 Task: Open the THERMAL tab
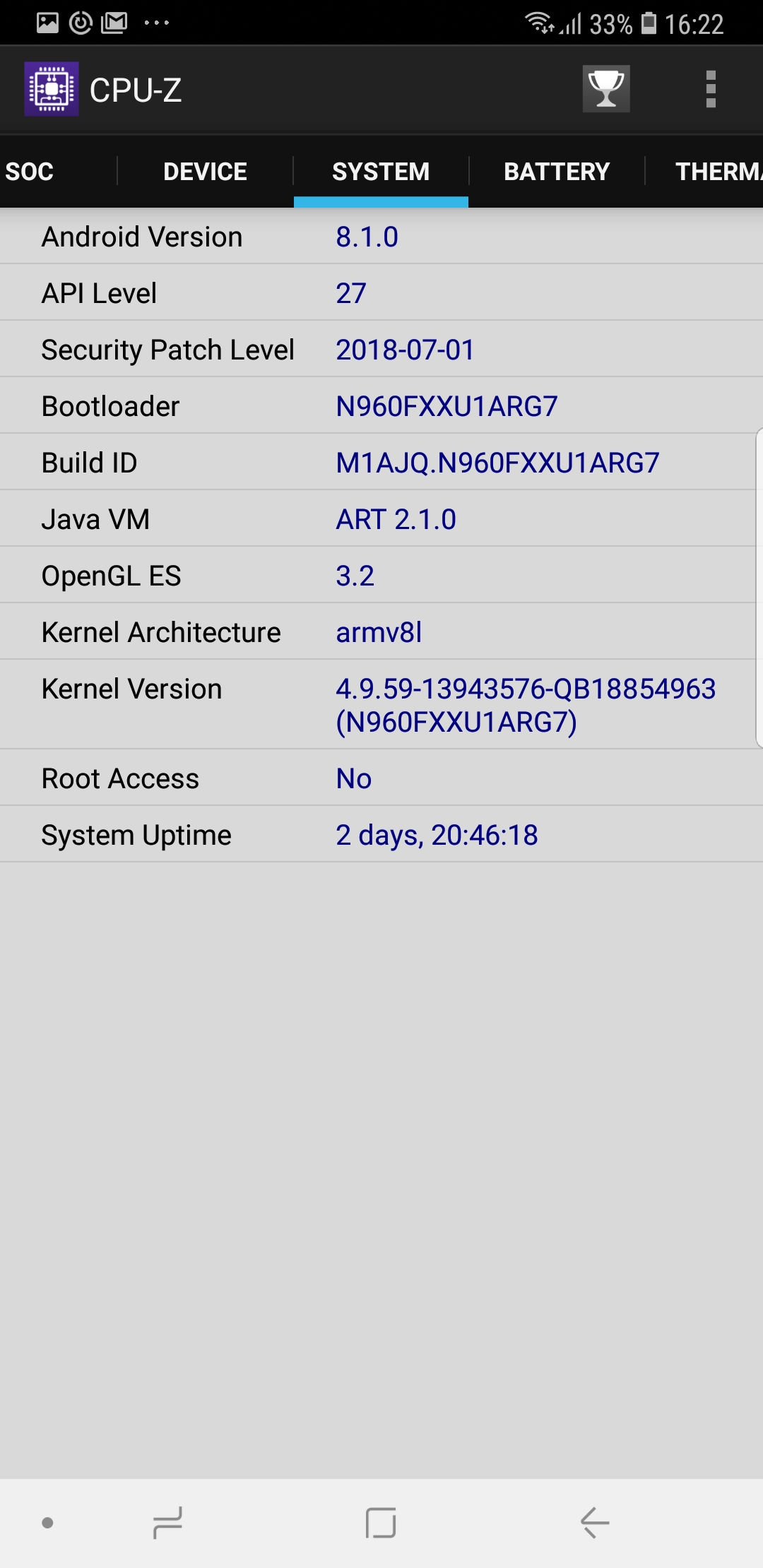click(x=714, y=172)
